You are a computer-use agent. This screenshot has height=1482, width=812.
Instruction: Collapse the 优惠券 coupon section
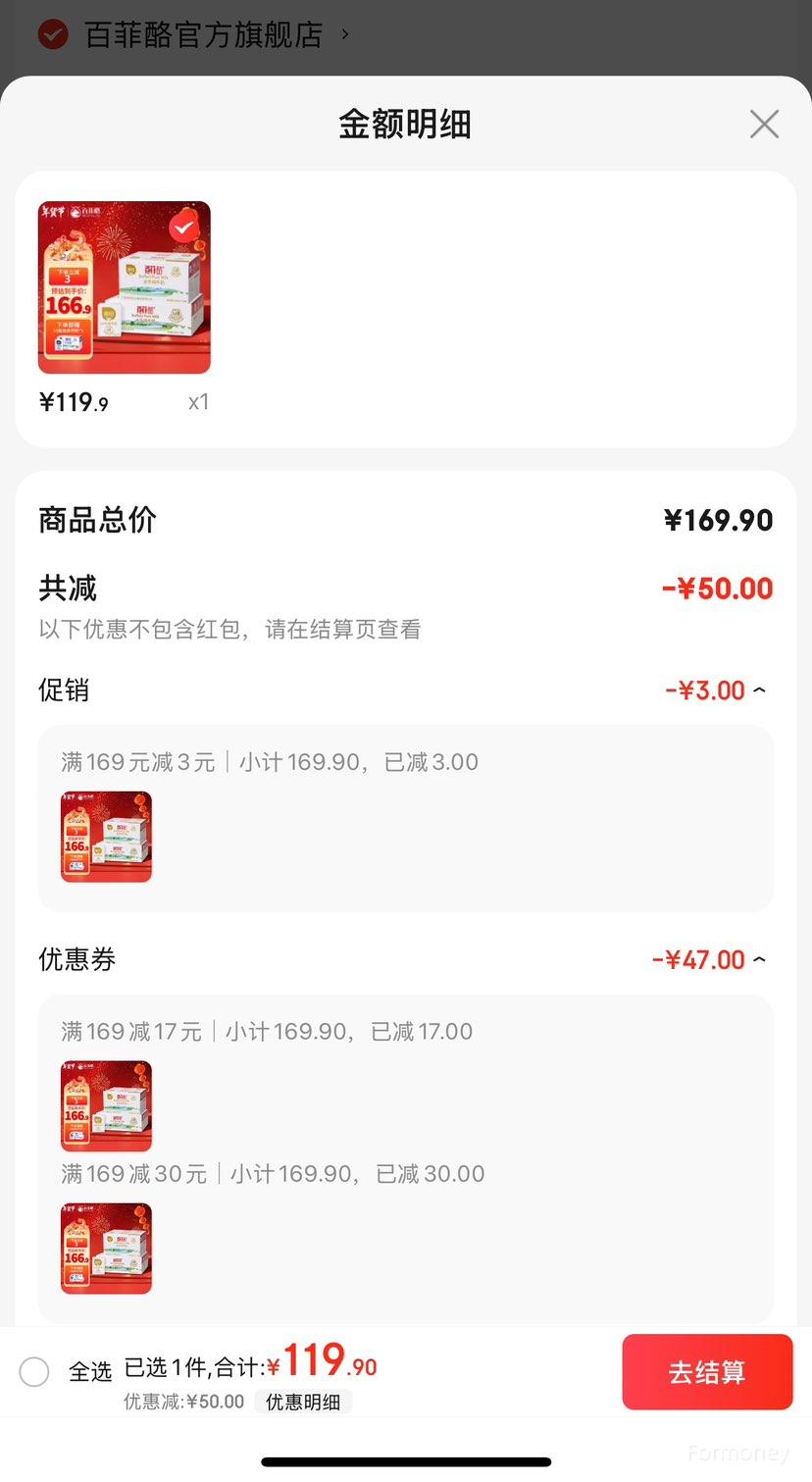[x=758, y=959]
